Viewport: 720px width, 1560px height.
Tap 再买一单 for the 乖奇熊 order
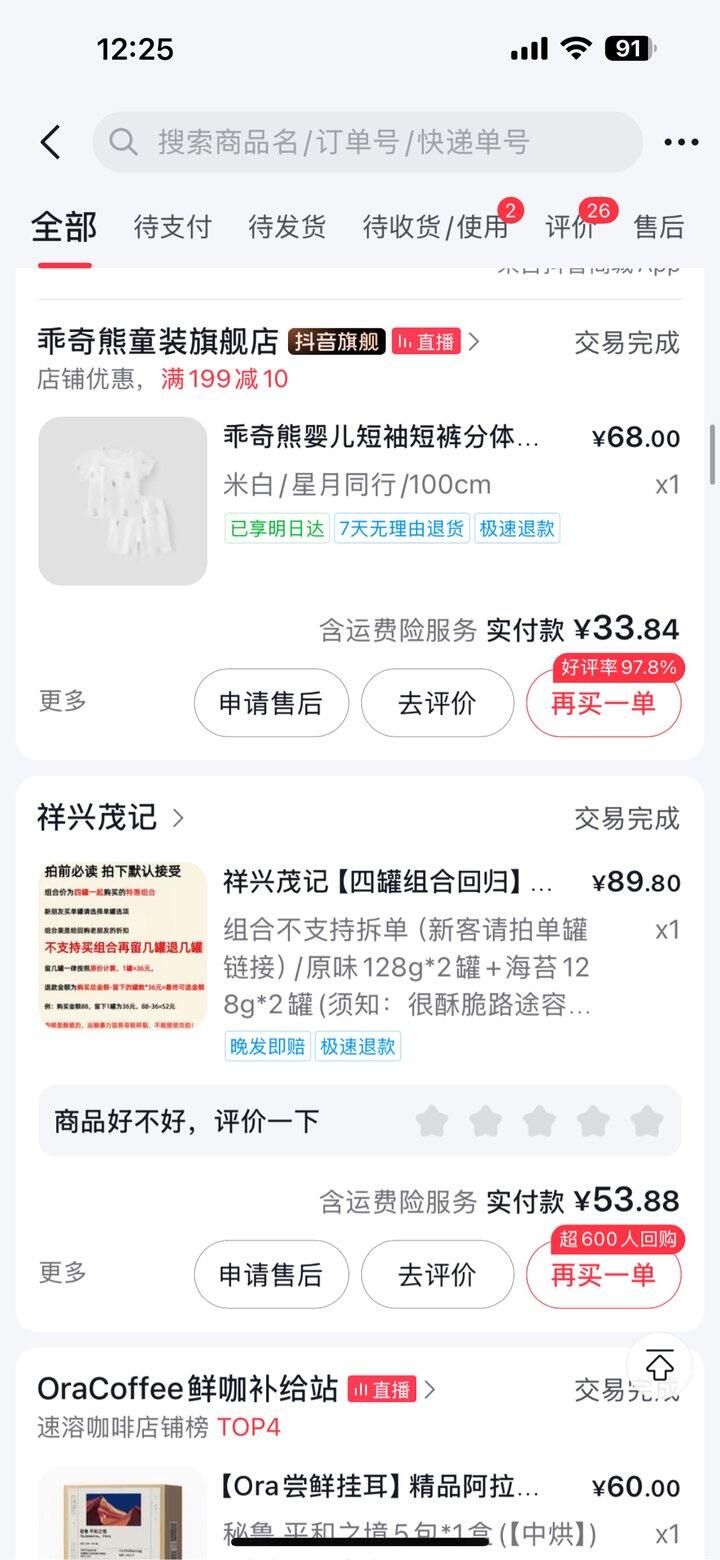[603, 703]
